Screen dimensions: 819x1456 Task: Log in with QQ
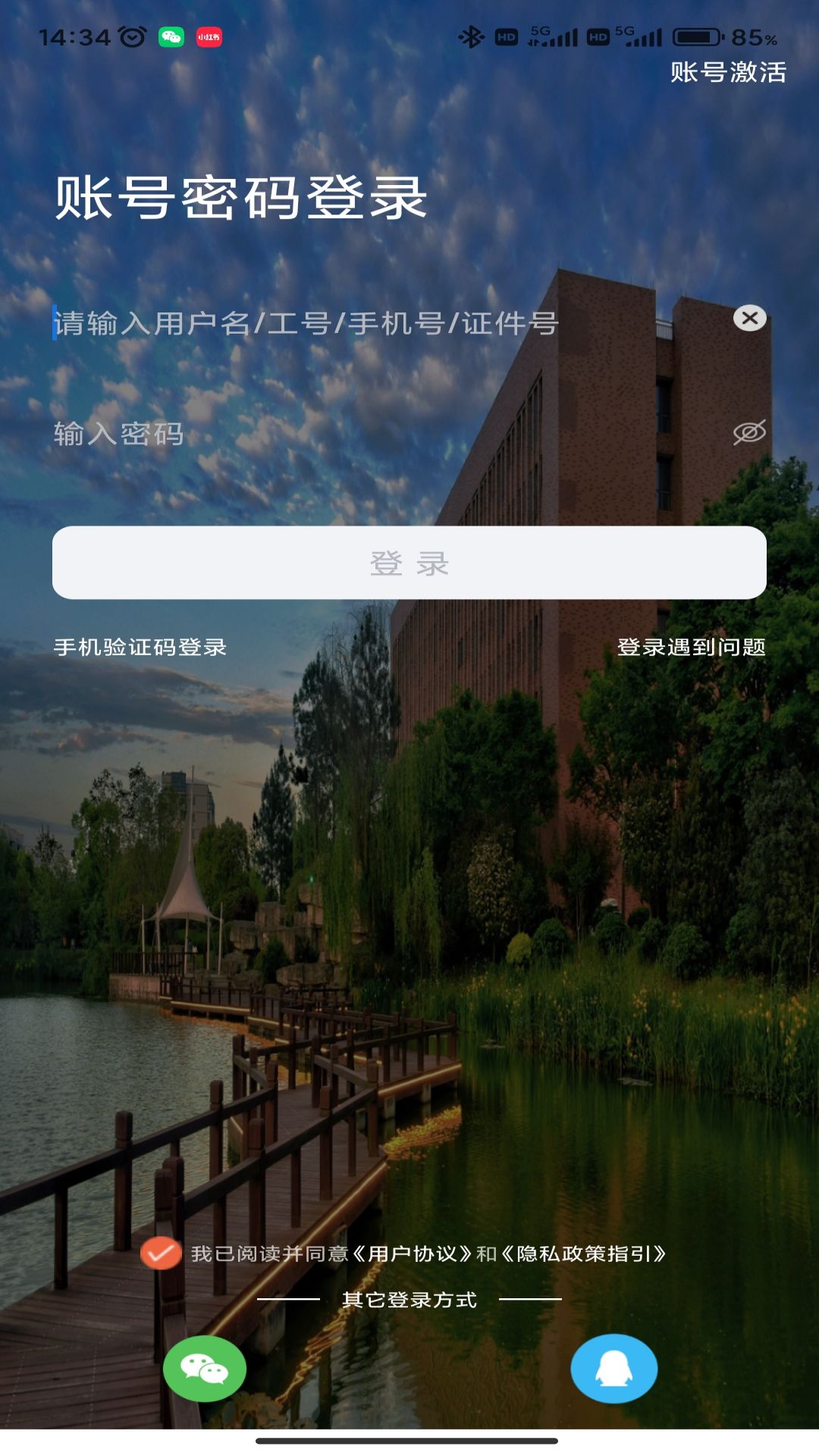(613, 1369)
